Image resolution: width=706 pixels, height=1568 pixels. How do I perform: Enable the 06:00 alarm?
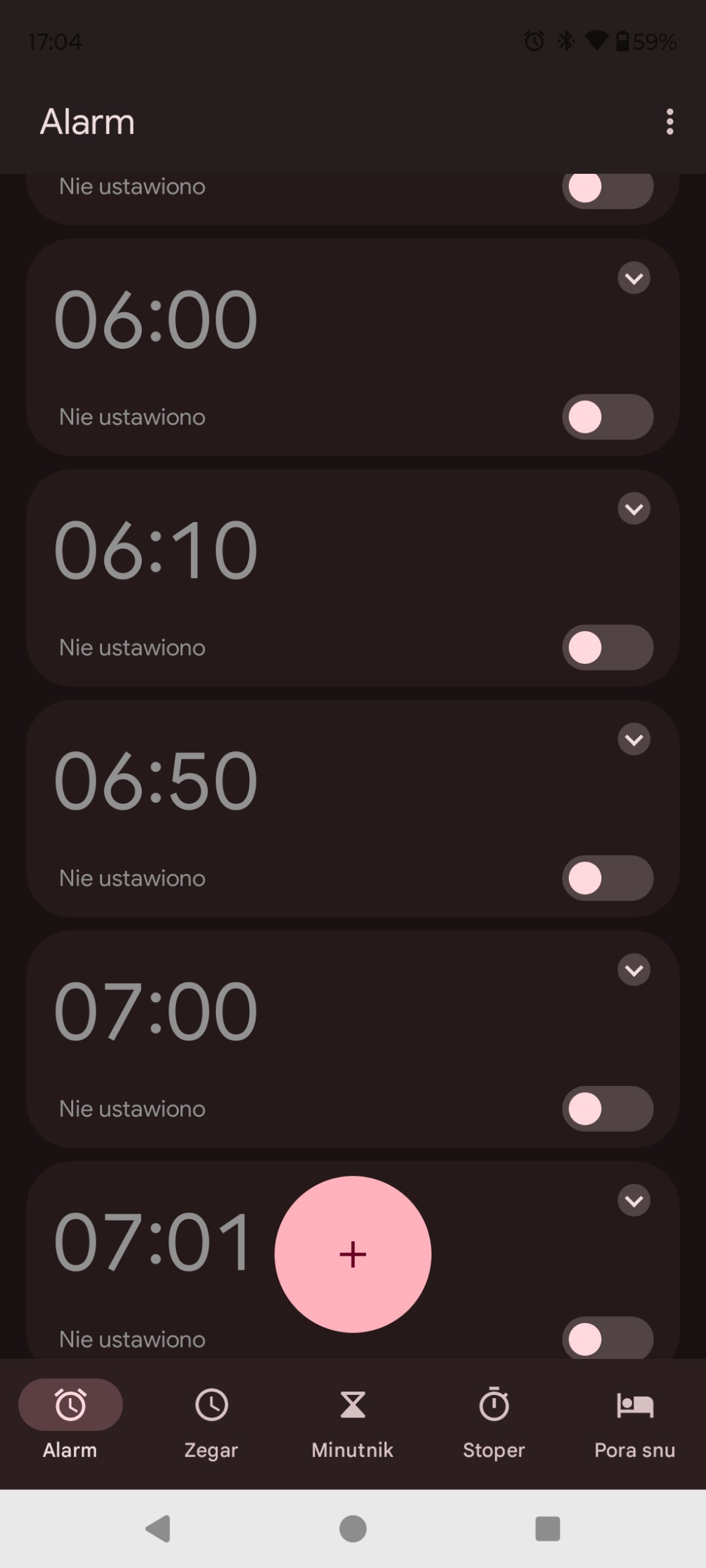(x=607, y=417)
